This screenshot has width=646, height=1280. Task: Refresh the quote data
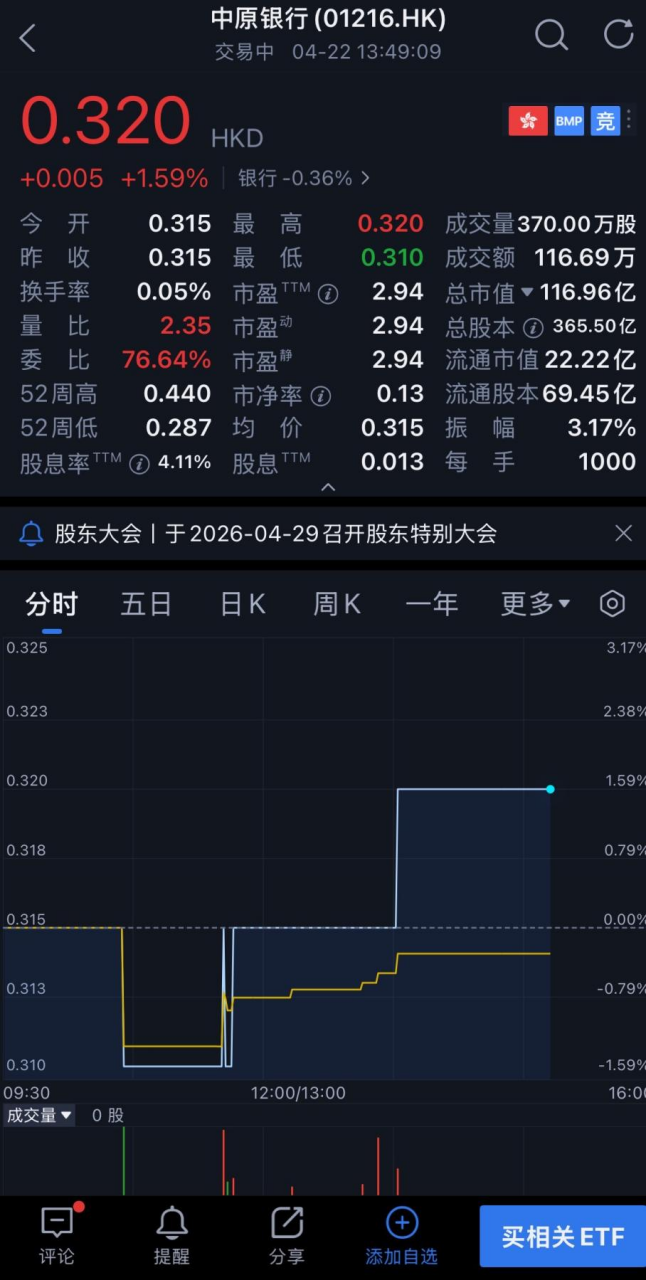pos(618,35)
